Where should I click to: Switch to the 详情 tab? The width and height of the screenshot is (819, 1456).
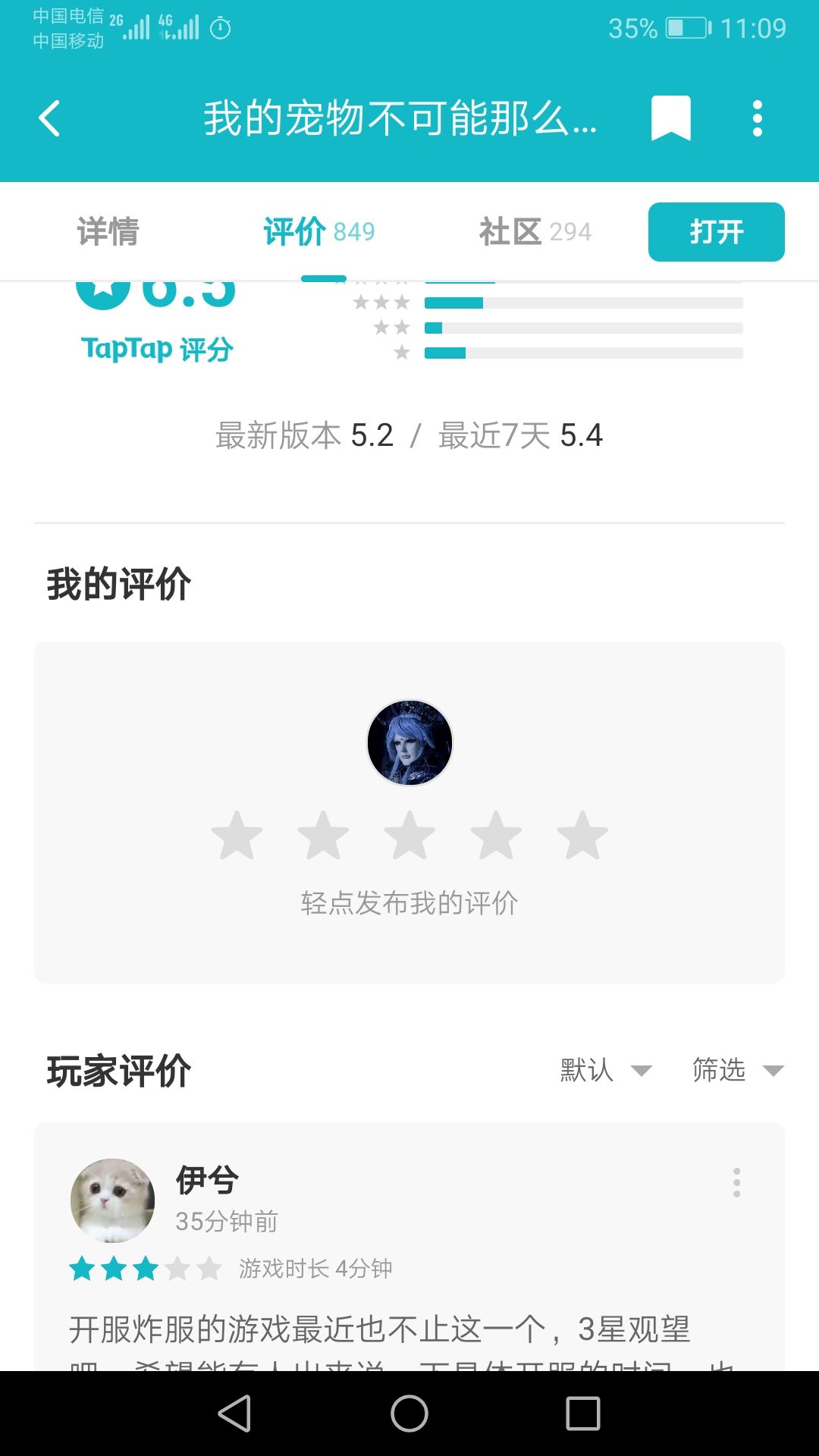click(x=108, y=232)
